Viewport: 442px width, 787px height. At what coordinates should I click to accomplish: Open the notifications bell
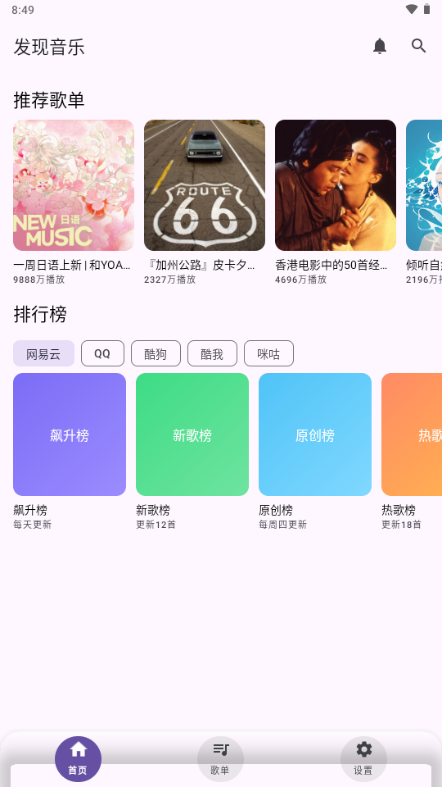coord(380,46)
